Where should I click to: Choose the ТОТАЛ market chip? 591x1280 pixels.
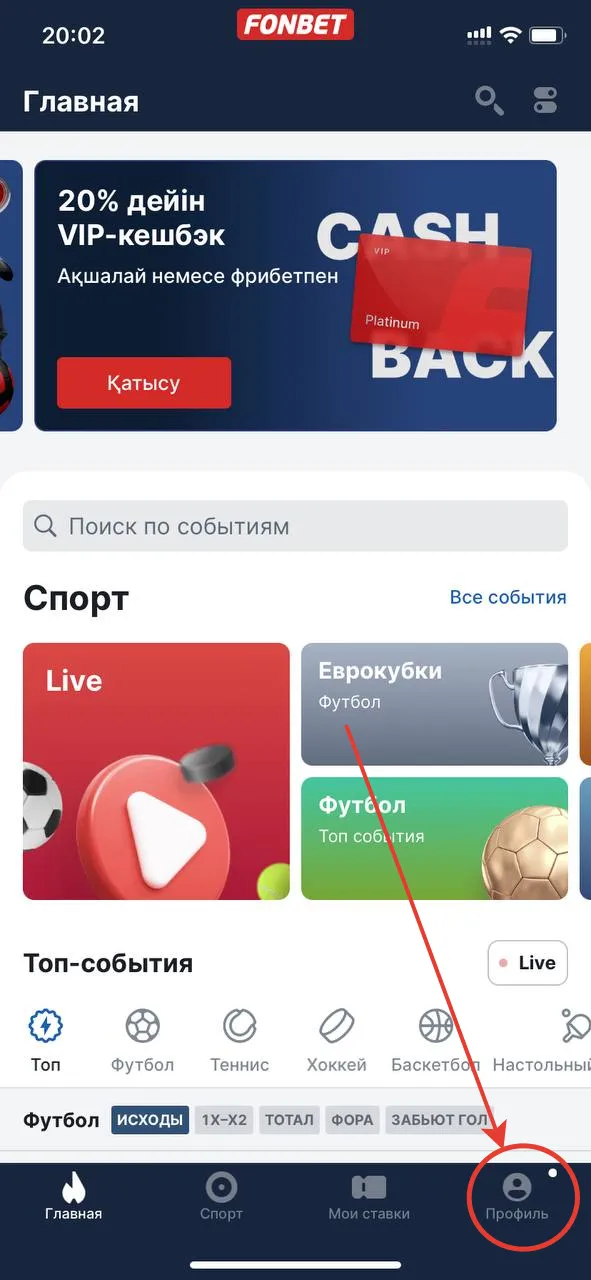point(290,1120)
